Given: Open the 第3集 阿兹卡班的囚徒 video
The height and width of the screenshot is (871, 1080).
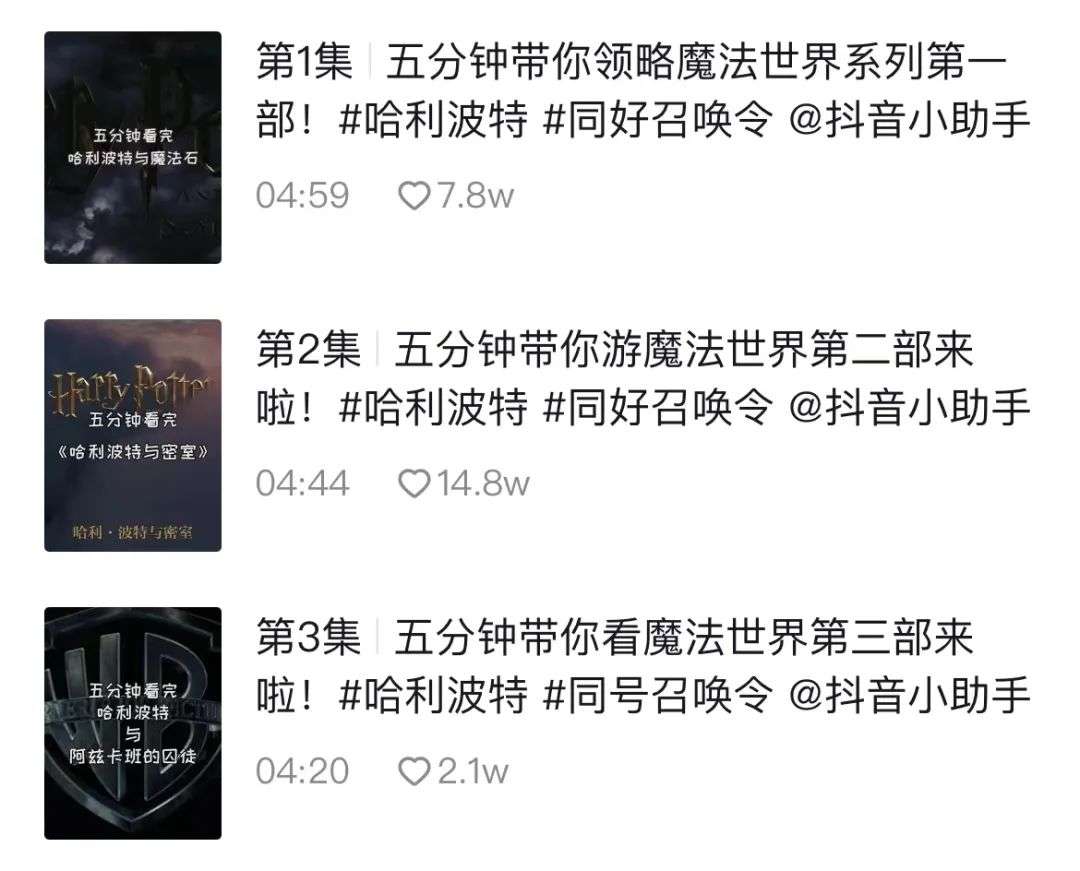Looking at the screenshot, I should pos(133,722).
